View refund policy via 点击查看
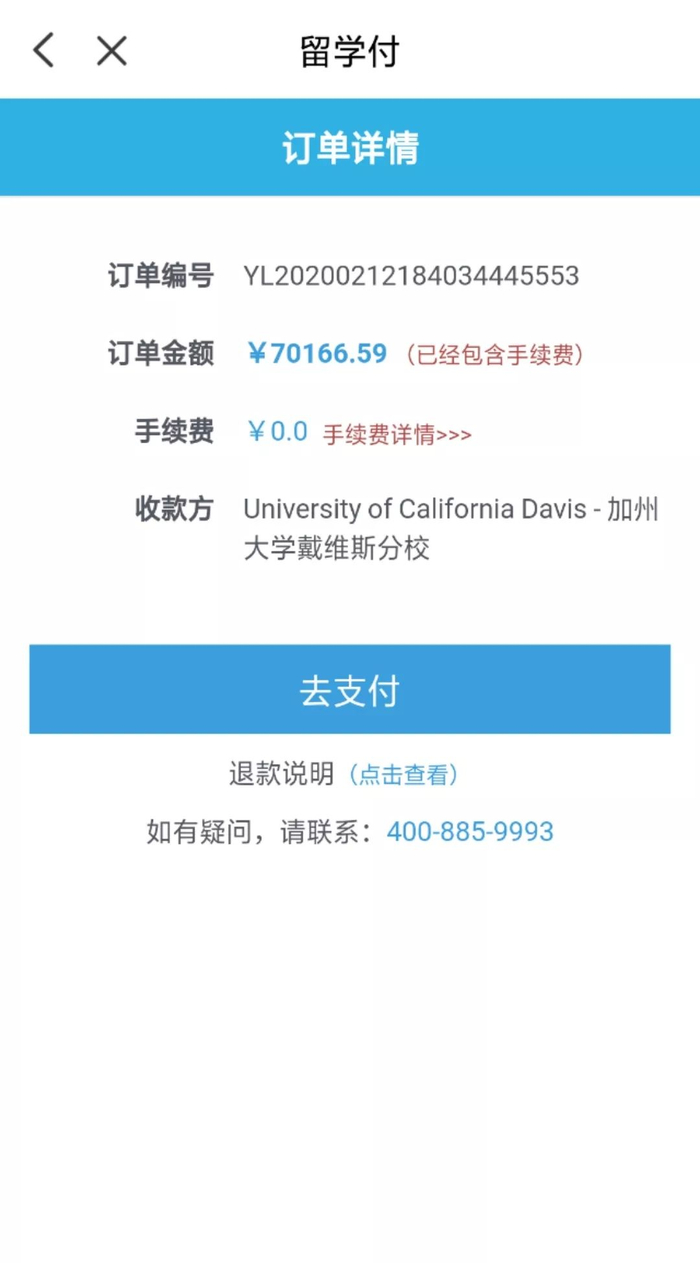This screenshot has width=700, height=1263. coord(403,774)
